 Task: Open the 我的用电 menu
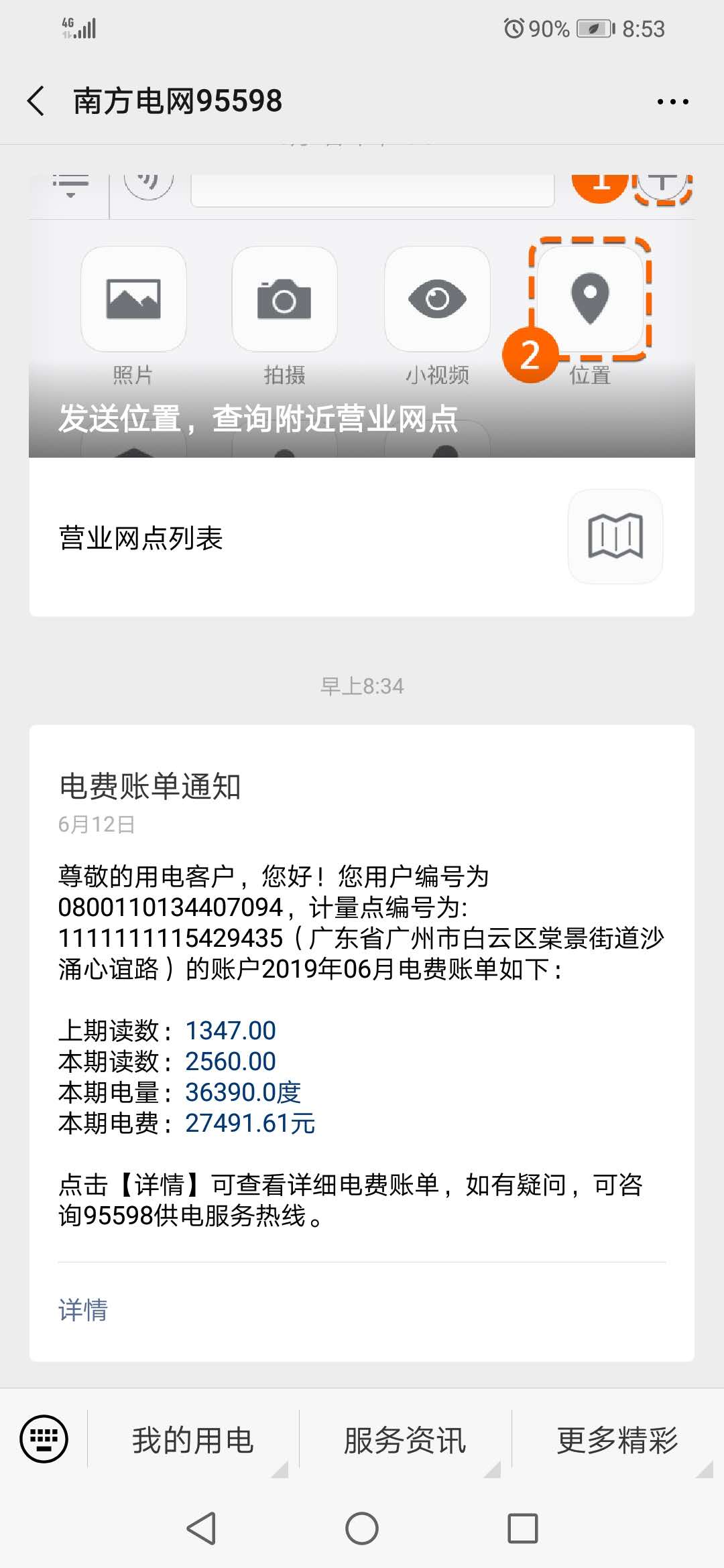click(x=193, y=1440)
